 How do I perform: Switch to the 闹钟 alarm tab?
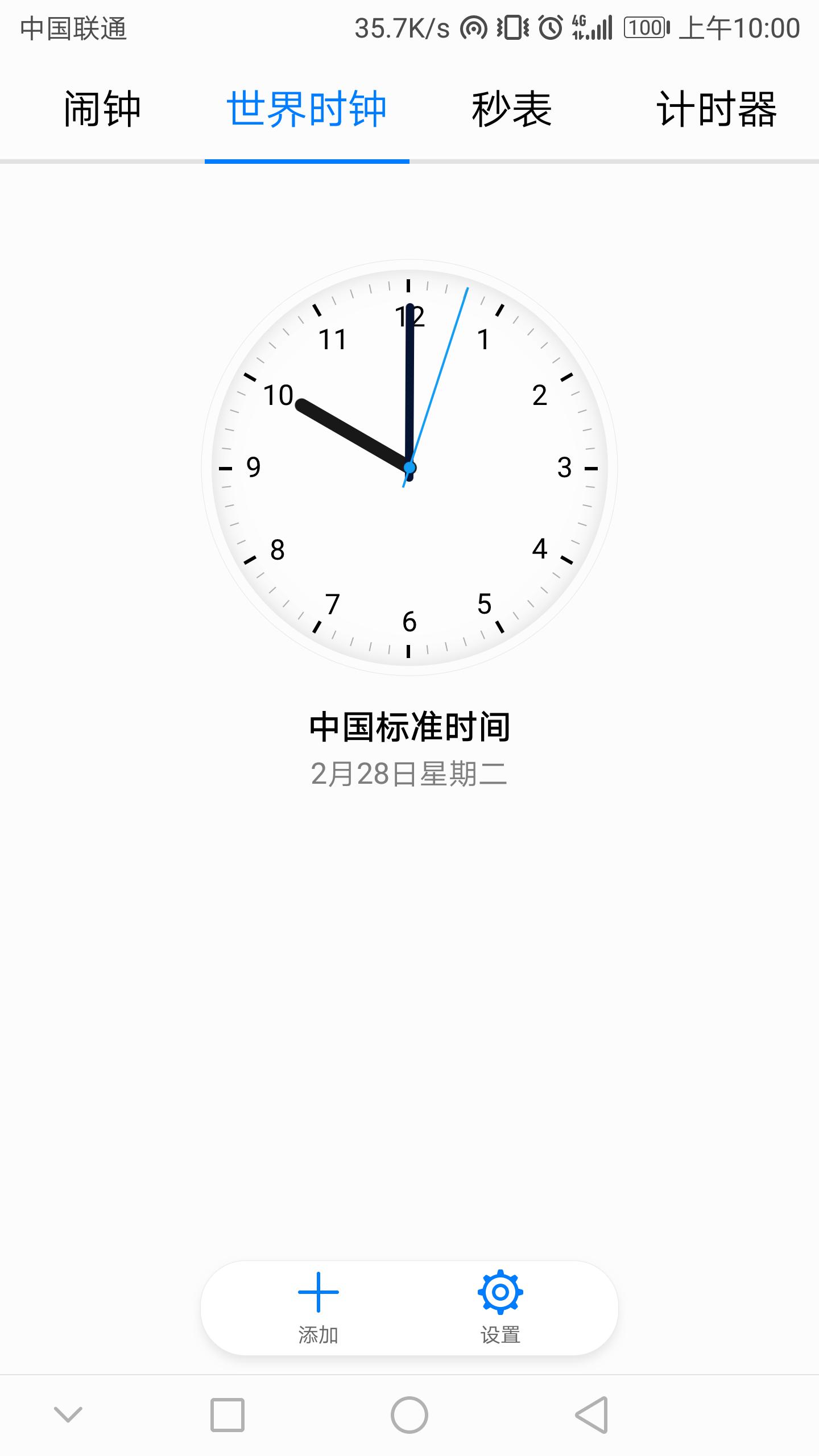click(x=102, y=109)
